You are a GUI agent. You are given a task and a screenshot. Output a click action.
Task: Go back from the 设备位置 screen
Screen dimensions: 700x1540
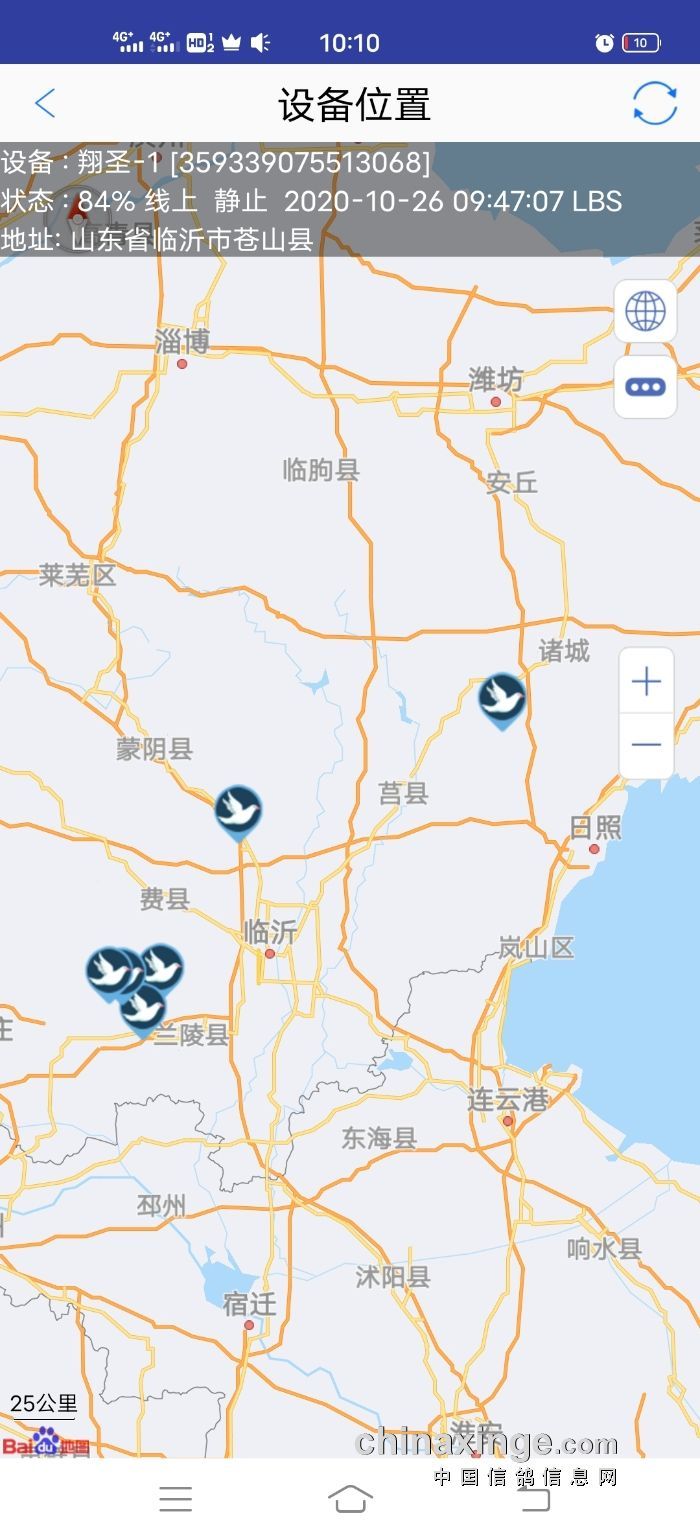[45, 103]
